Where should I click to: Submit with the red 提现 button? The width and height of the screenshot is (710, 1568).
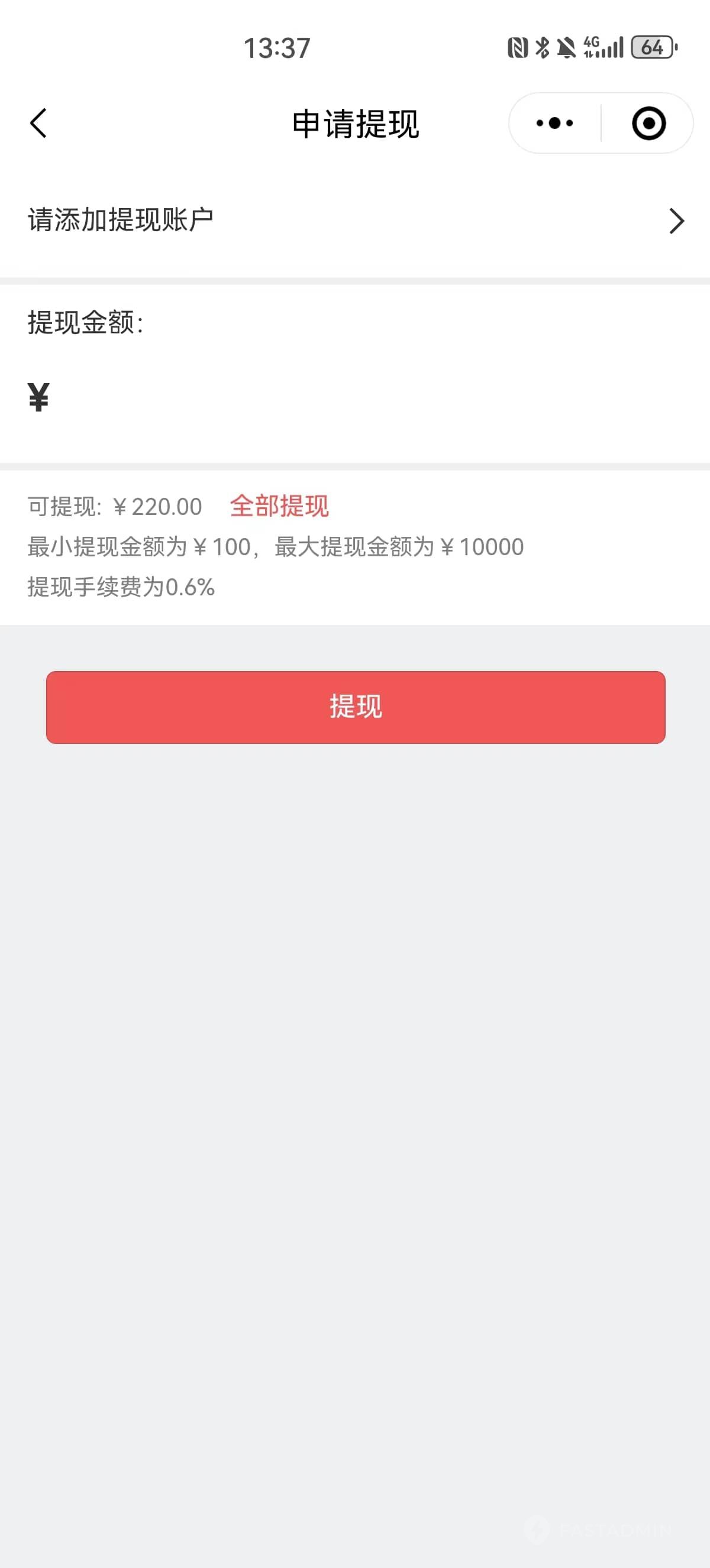point(356,707)
